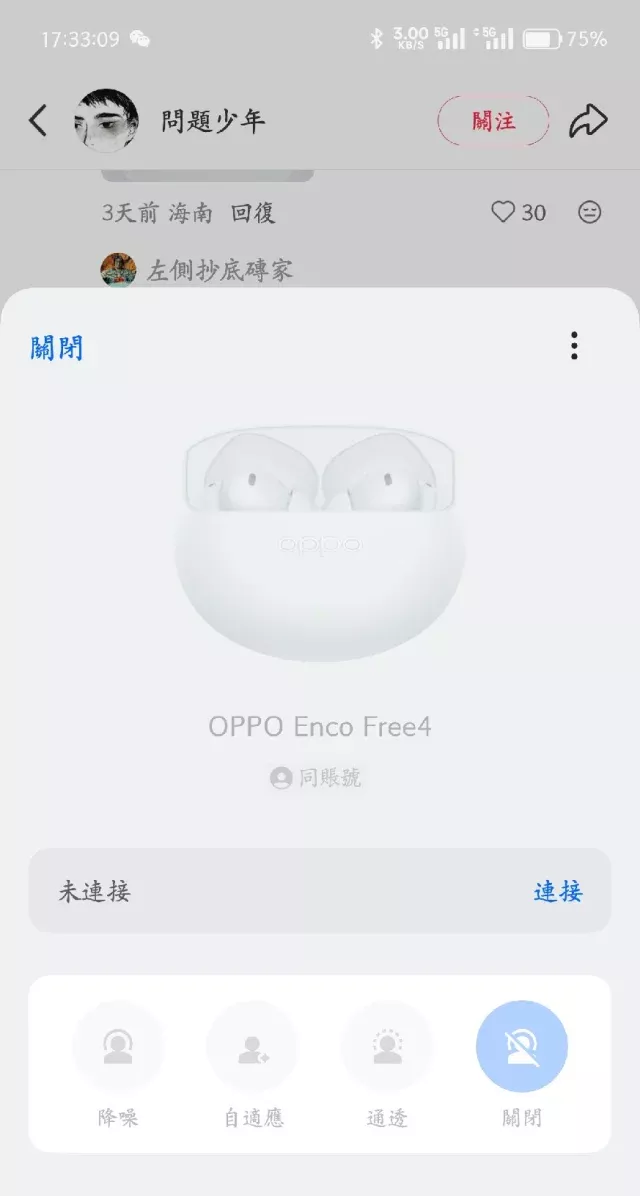Select the 關閉 noise control off option
The height and width of the screenshot is (1196, 640).
(521, 1047)
